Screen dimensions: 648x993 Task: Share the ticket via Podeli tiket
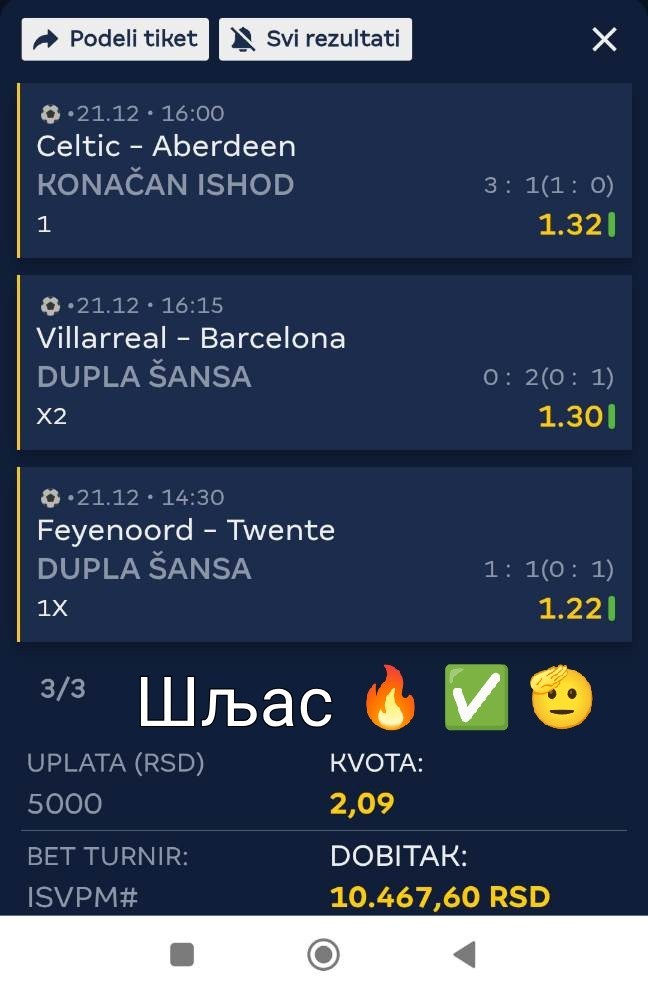(115, 40)
